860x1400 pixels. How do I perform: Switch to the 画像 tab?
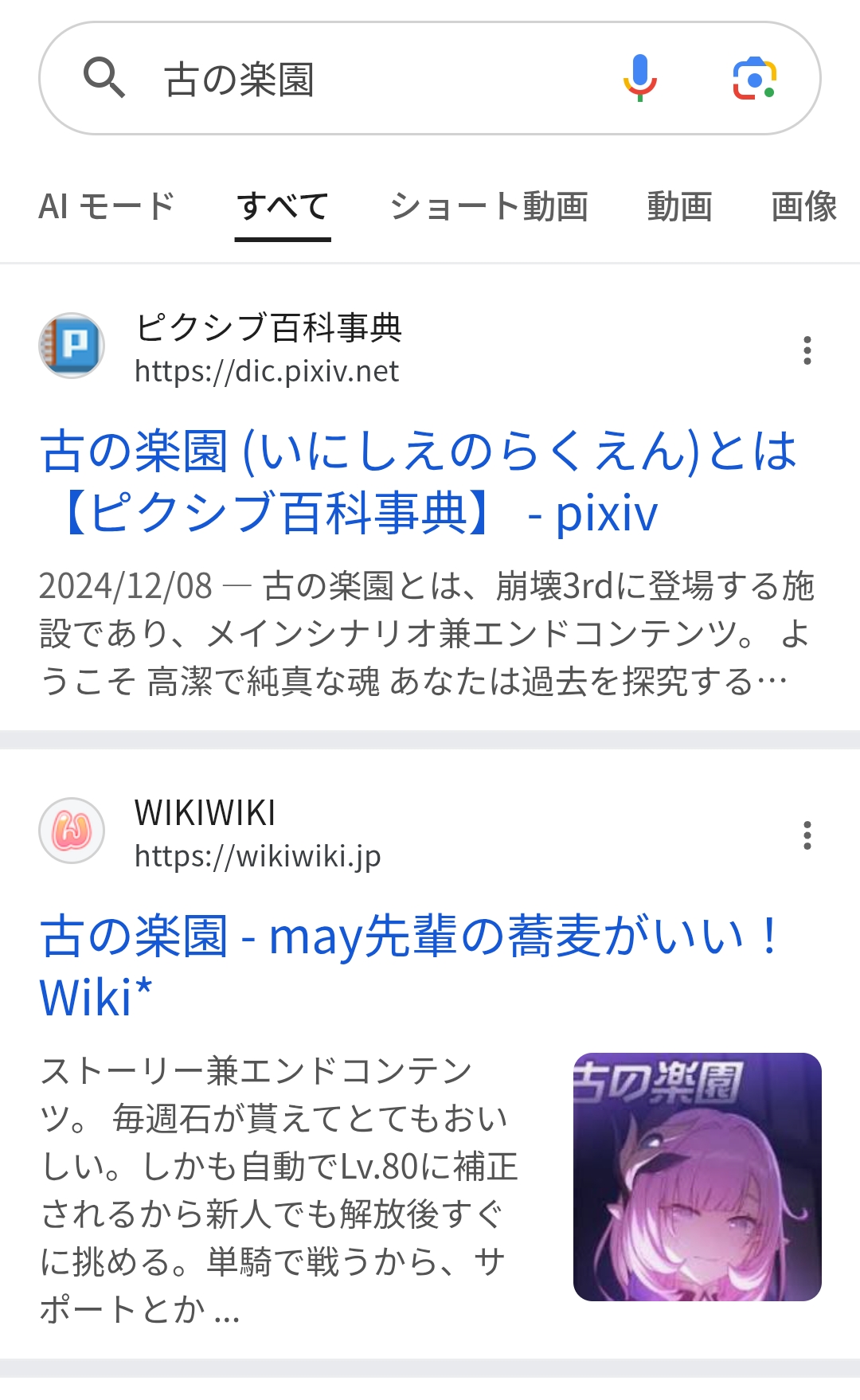click(x=803, y=206)
